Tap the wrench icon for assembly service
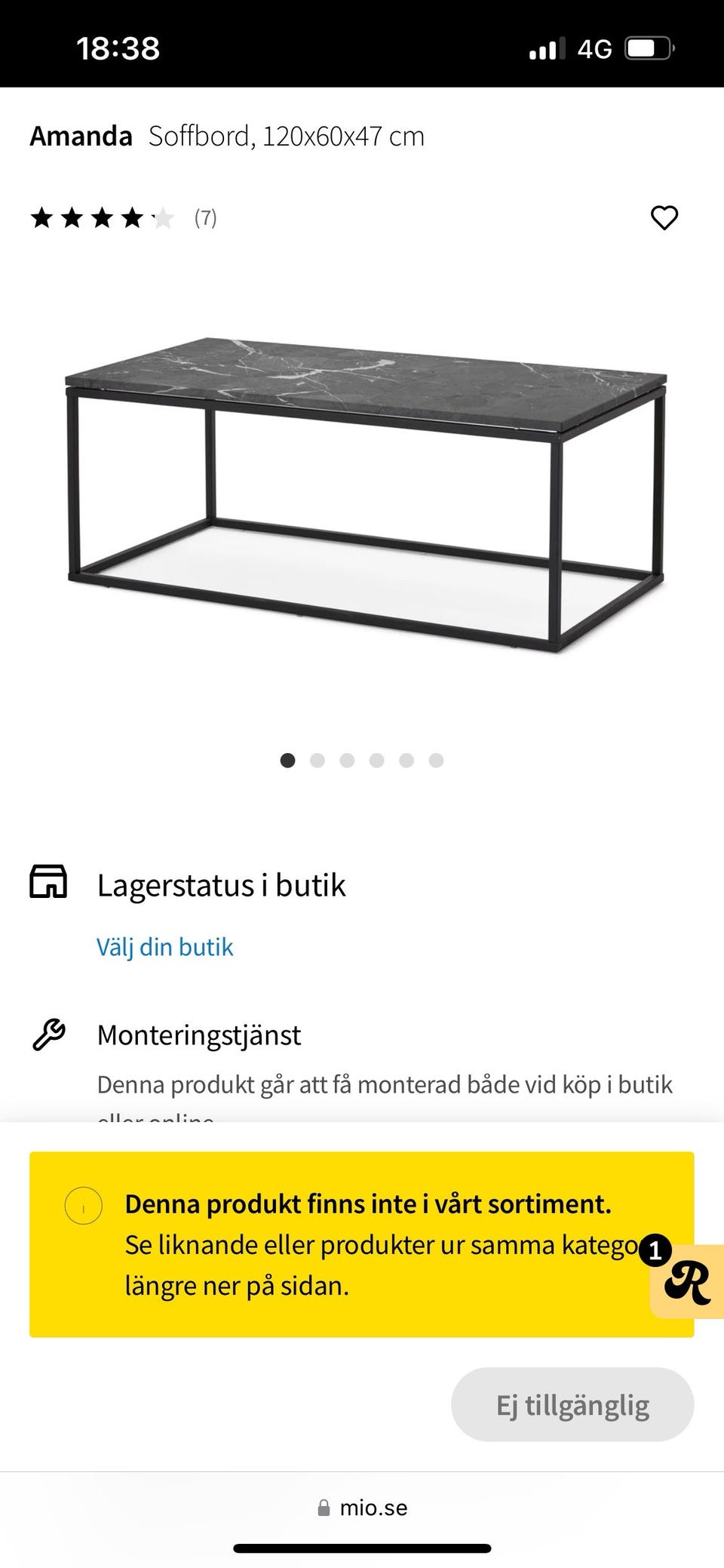724x1568 pixels. click(x=47, y=1035)
